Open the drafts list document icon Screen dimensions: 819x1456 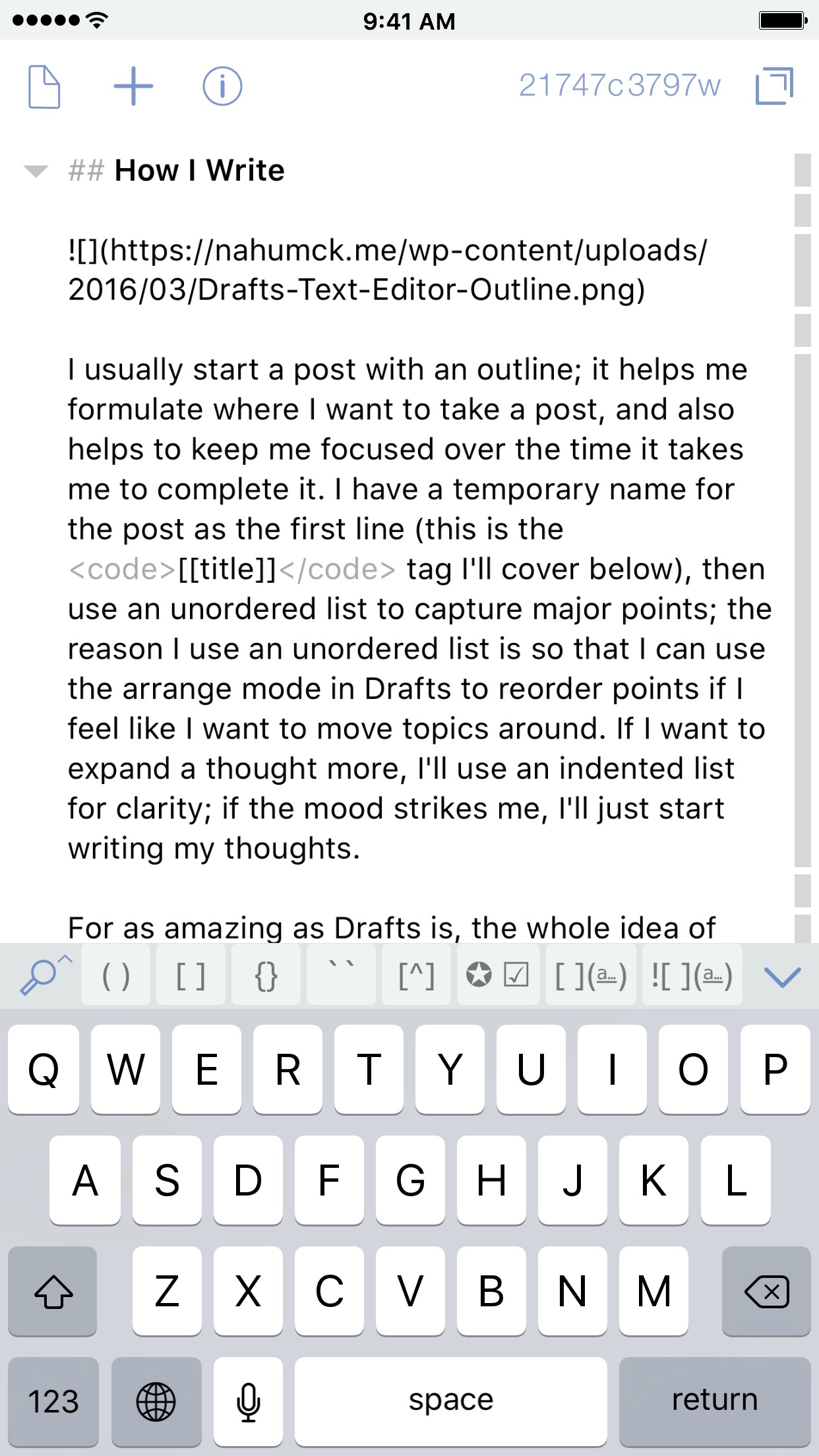pyautogui.click(x=45, y=86)
